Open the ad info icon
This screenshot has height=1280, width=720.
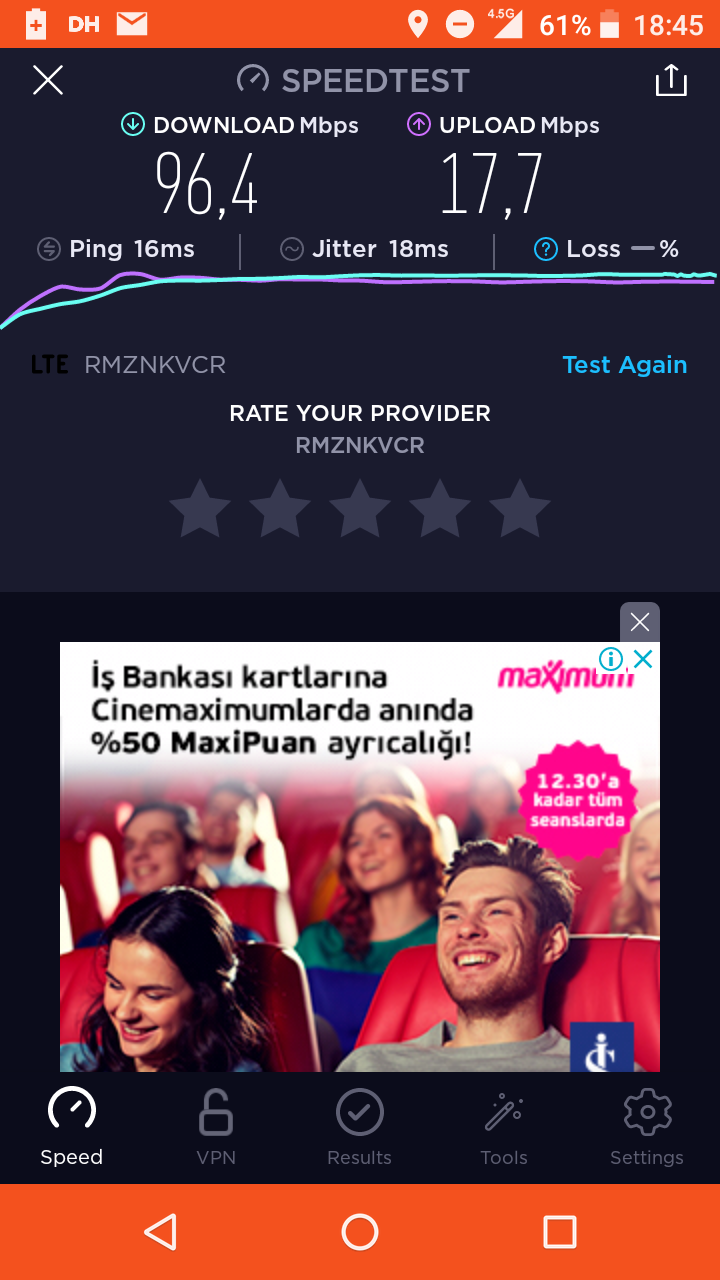(611, 659)
